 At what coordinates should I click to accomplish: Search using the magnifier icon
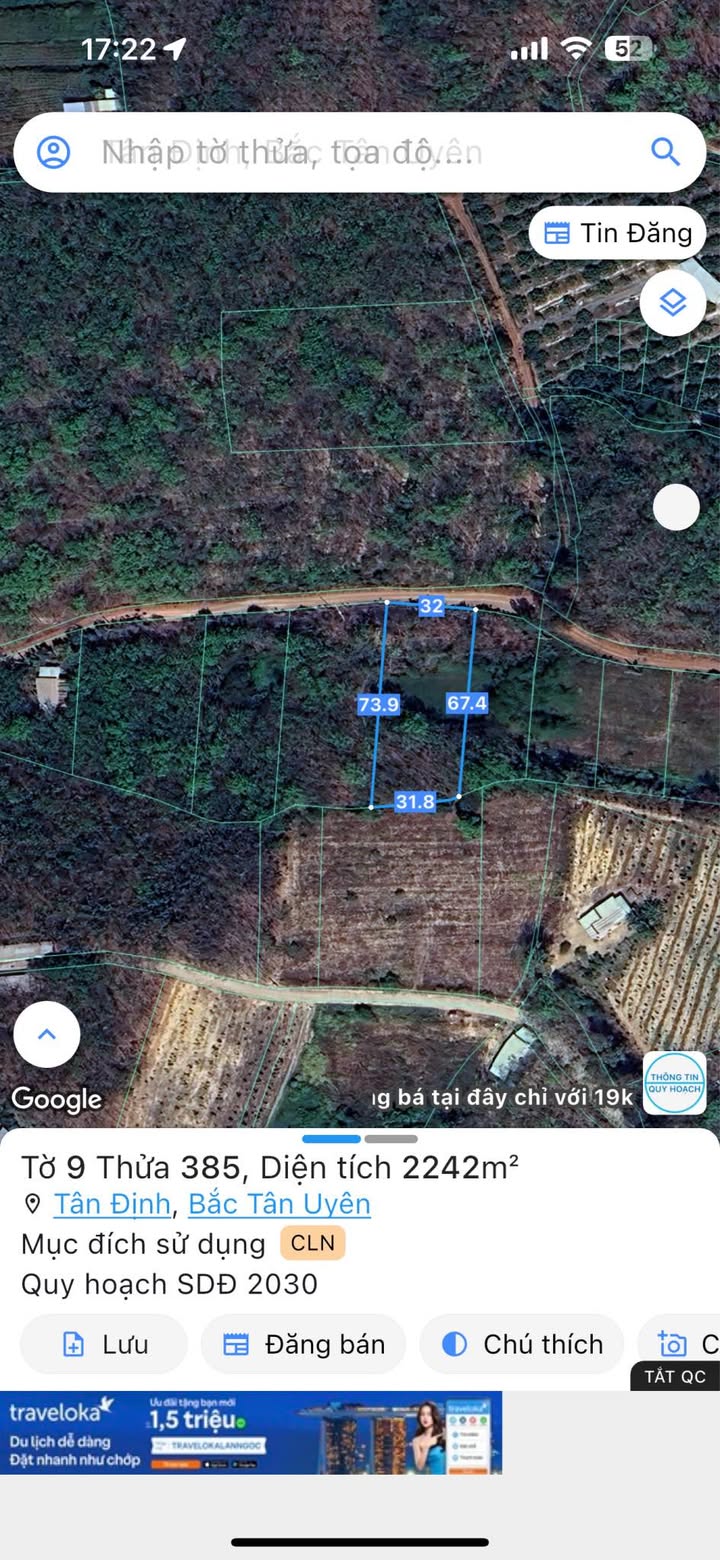665,152
